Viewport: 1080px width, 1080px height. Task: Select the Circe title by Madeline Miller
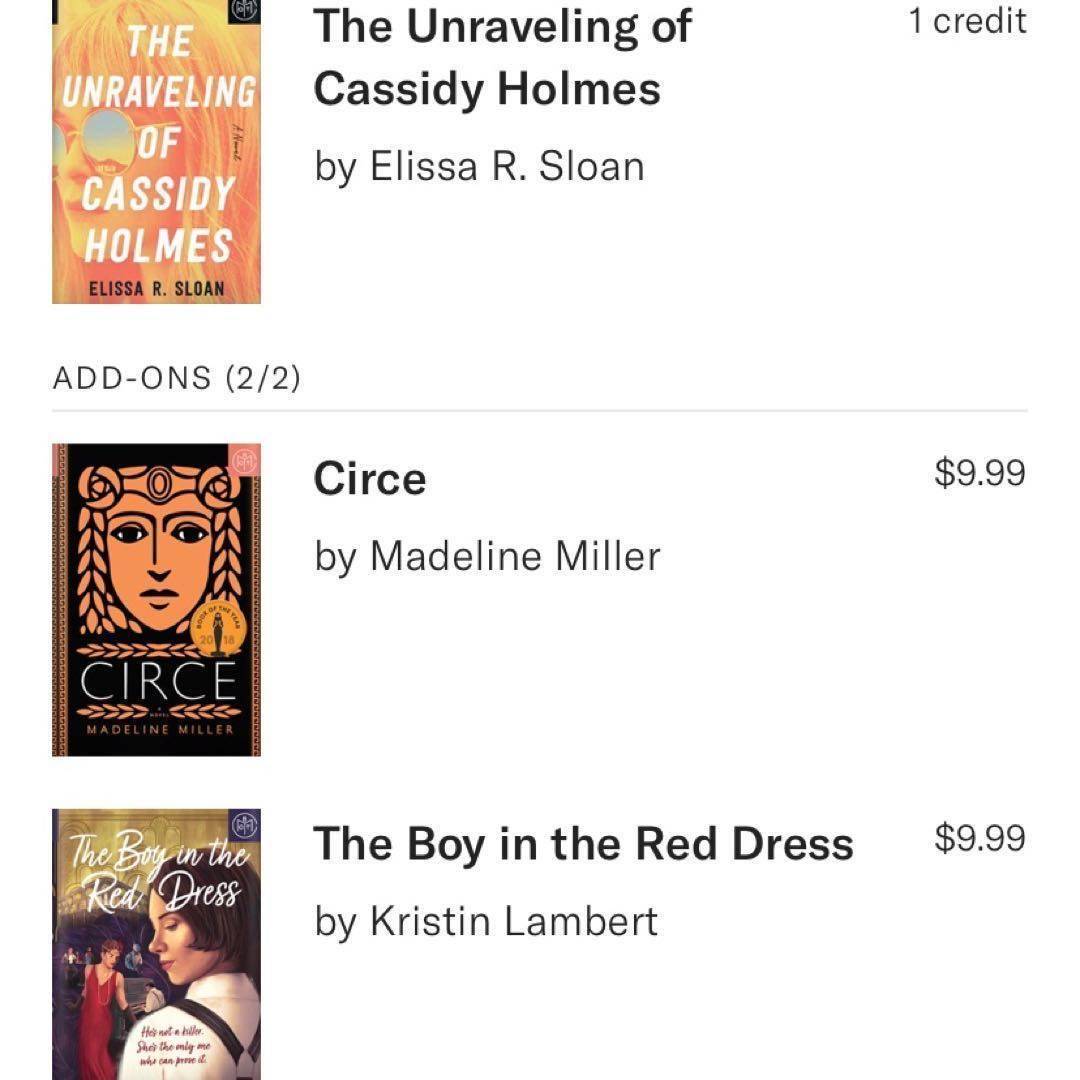pos(370,479)
